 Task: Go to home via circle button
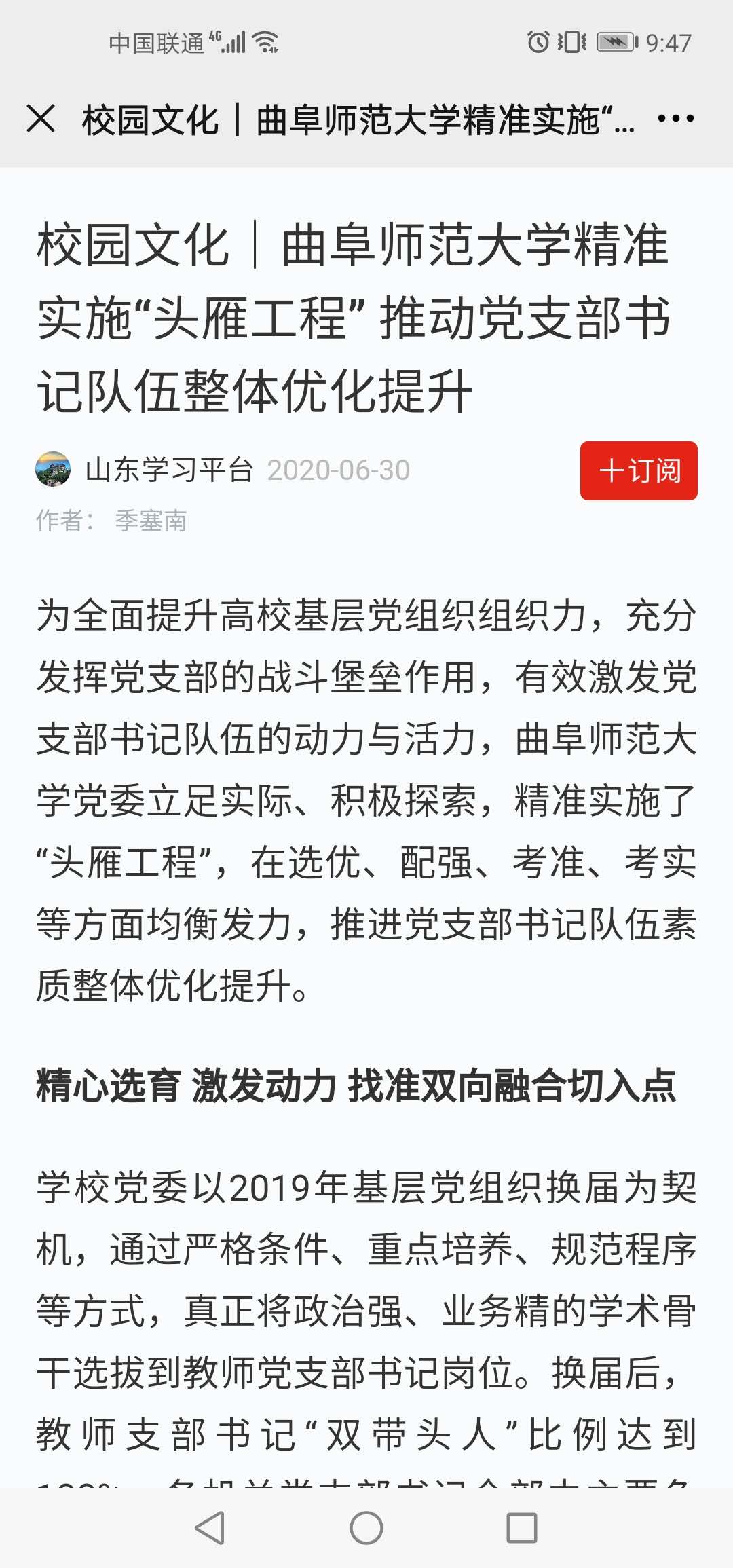coord(366,1528)
